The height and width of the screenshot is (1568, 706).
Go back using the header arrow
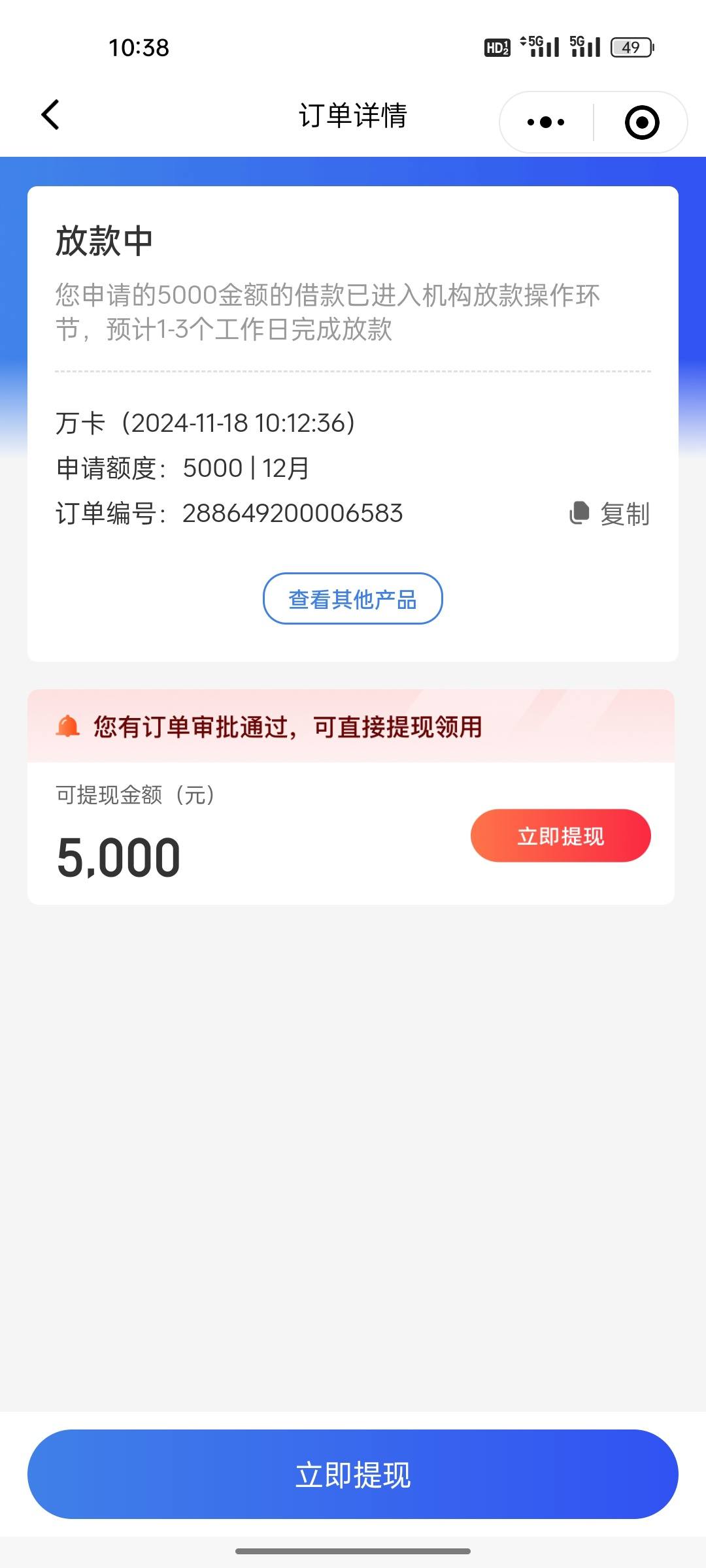[x=50, y=115]
